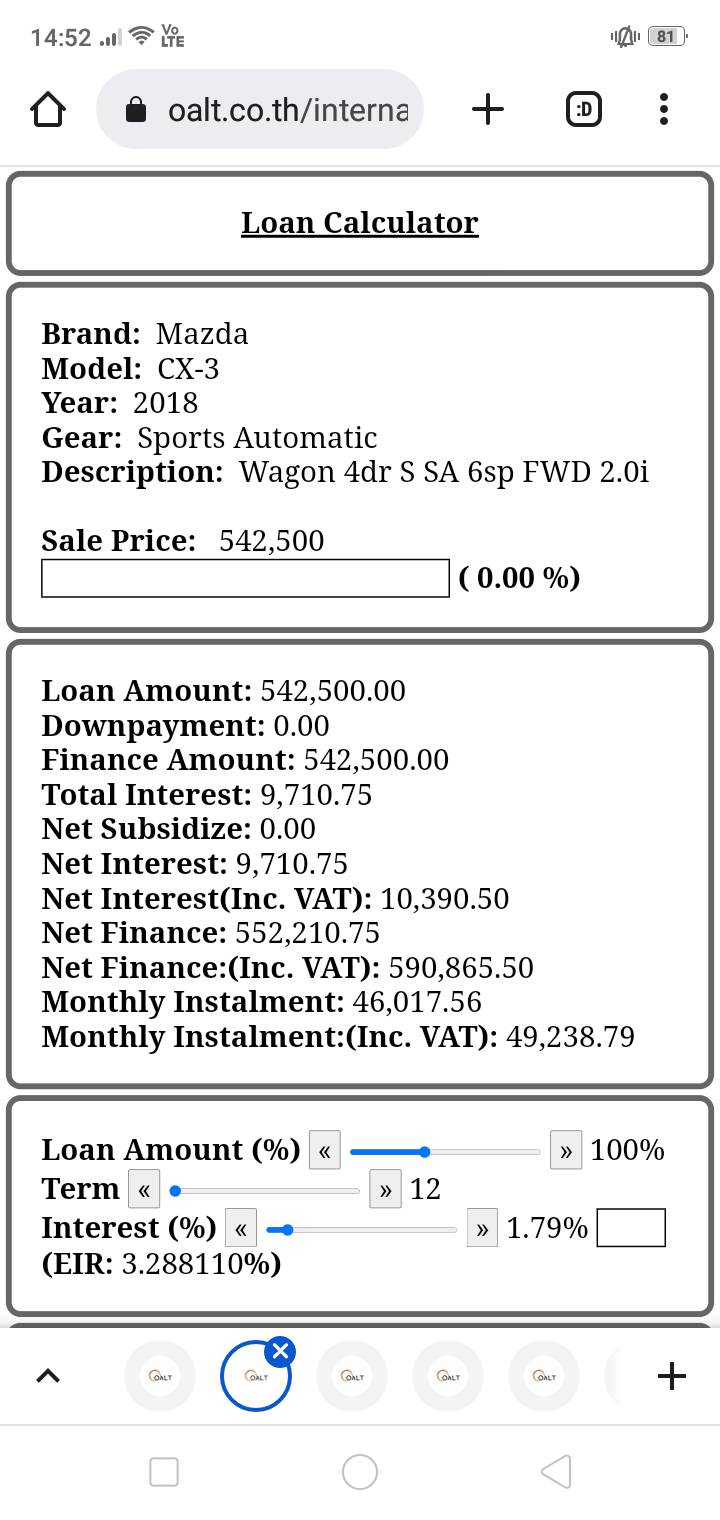Decrease the Loan Amount percentage
This screenshot has height=1520, width=720.
pos(325,1150)
